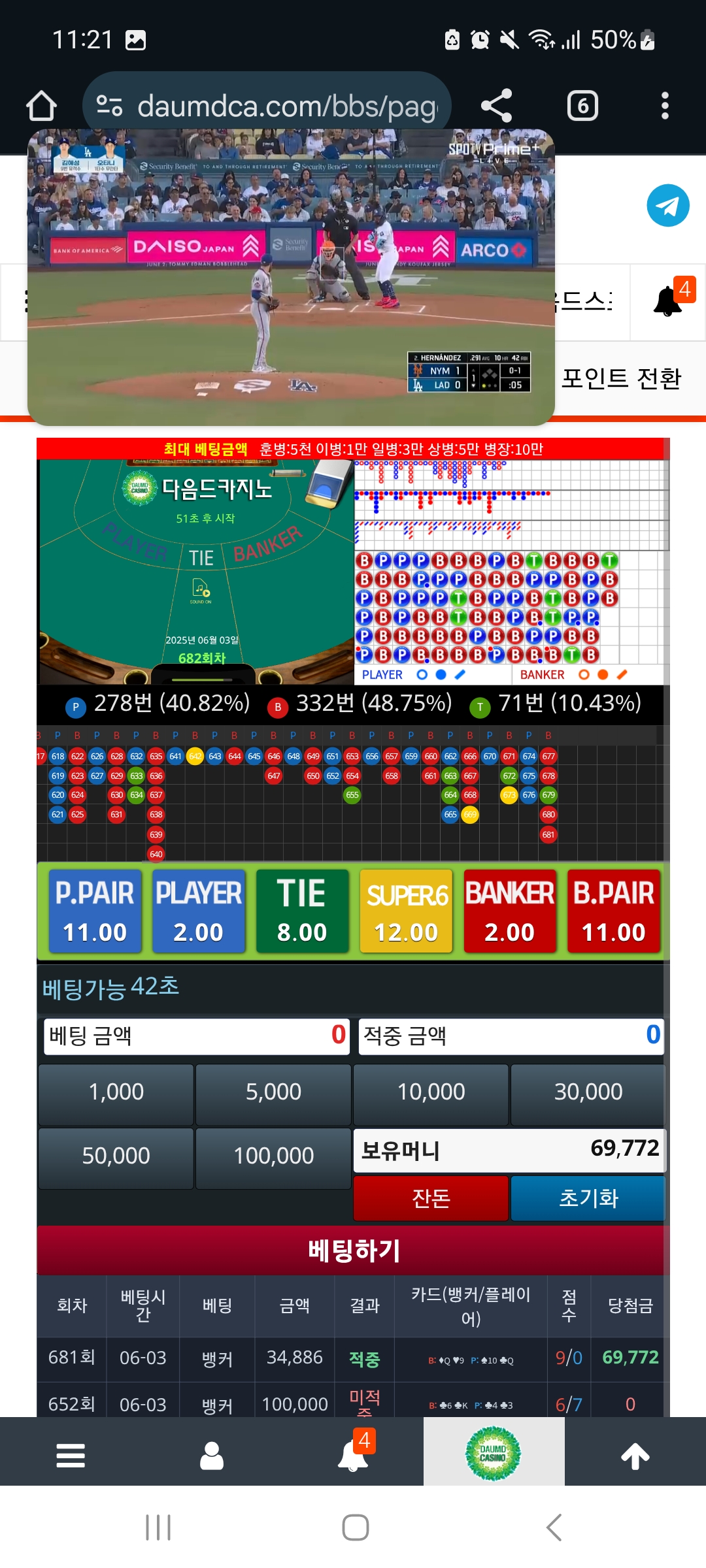Open the Telegram contact button

667,206
